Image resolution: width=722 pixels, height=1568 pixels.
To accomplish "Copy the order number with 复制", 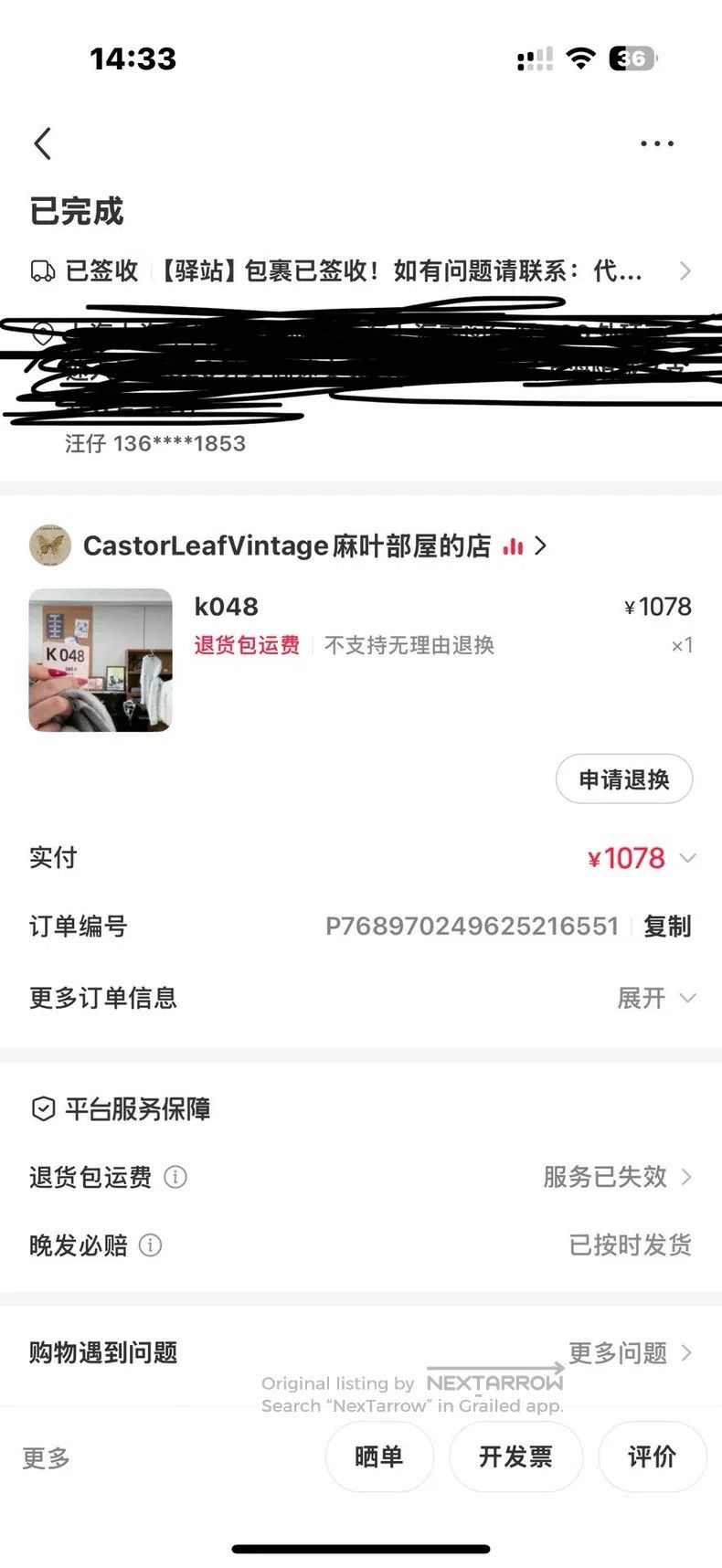I will pos(667,927).
